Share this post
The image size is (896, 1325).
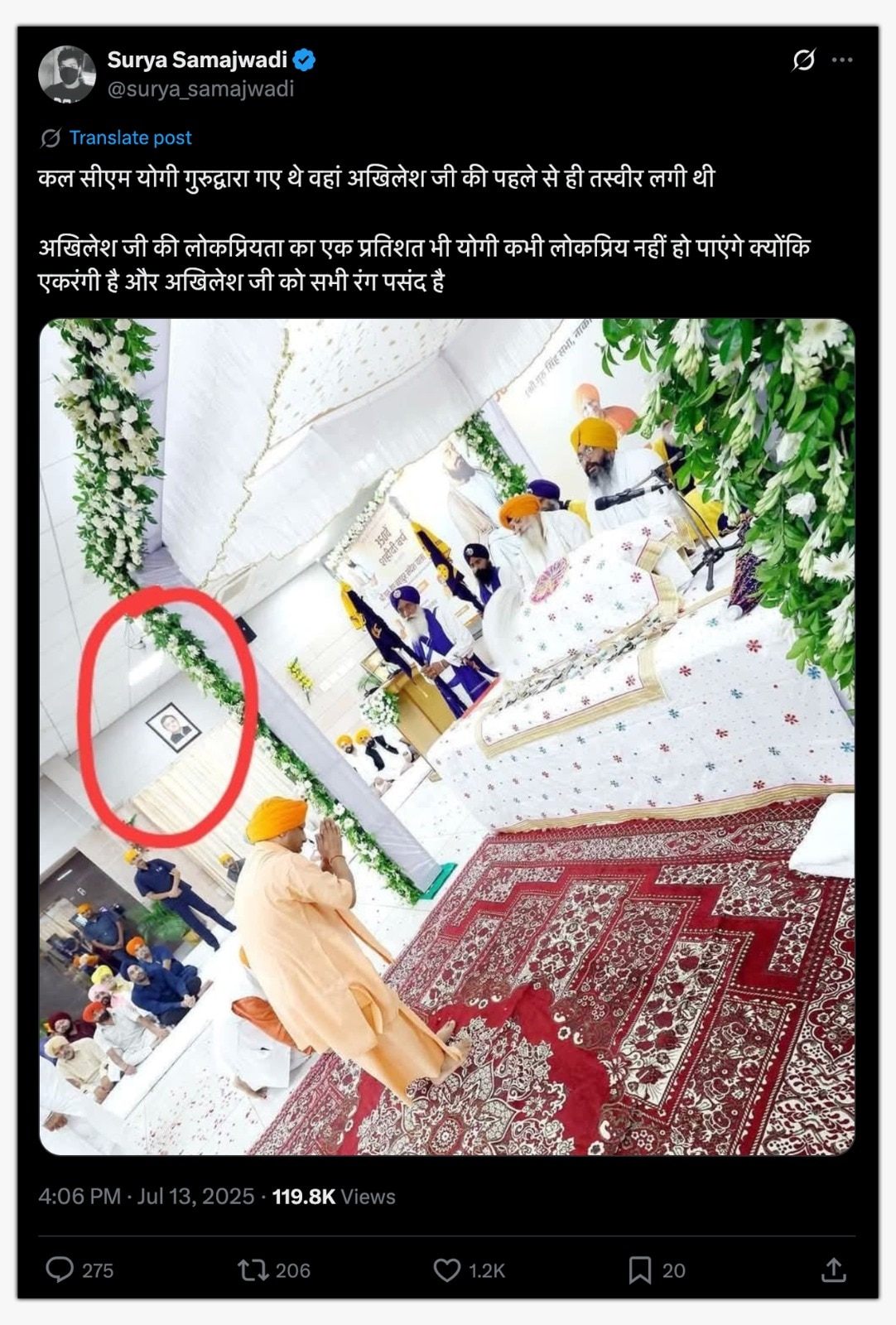(833, 1270)
